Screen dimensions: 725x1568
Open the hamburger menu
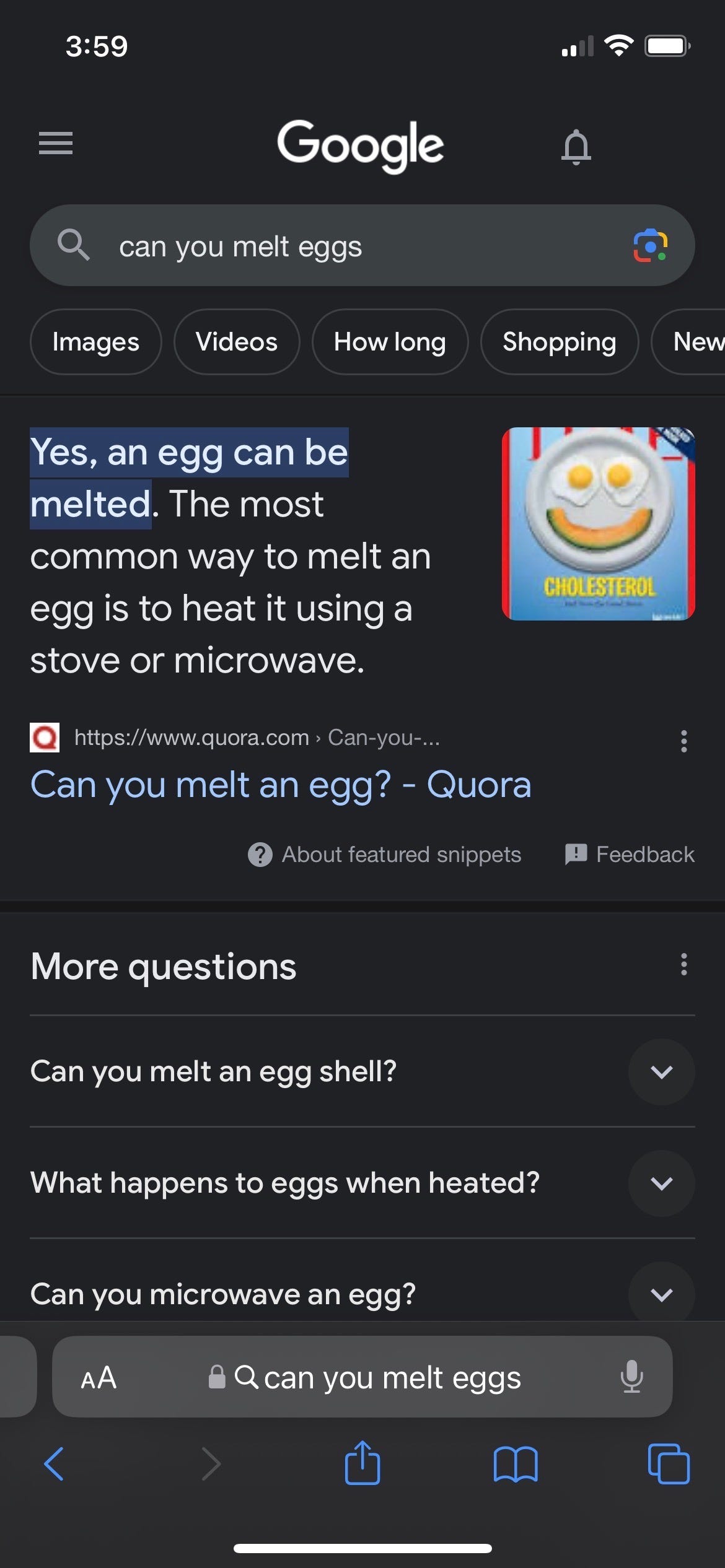[56, 143]
